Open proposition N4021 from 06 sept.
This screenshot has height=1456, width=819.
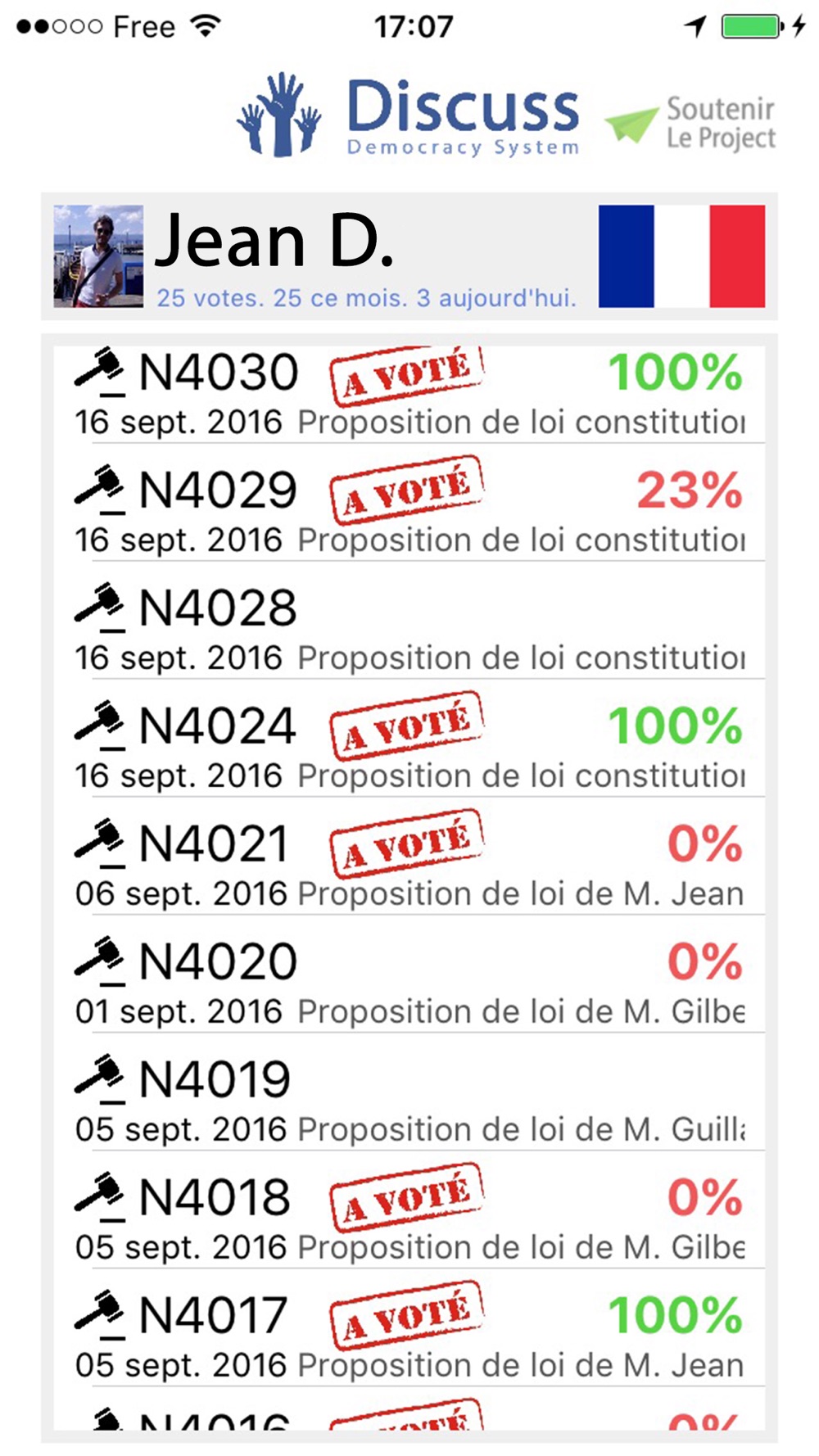pos(409,857)
